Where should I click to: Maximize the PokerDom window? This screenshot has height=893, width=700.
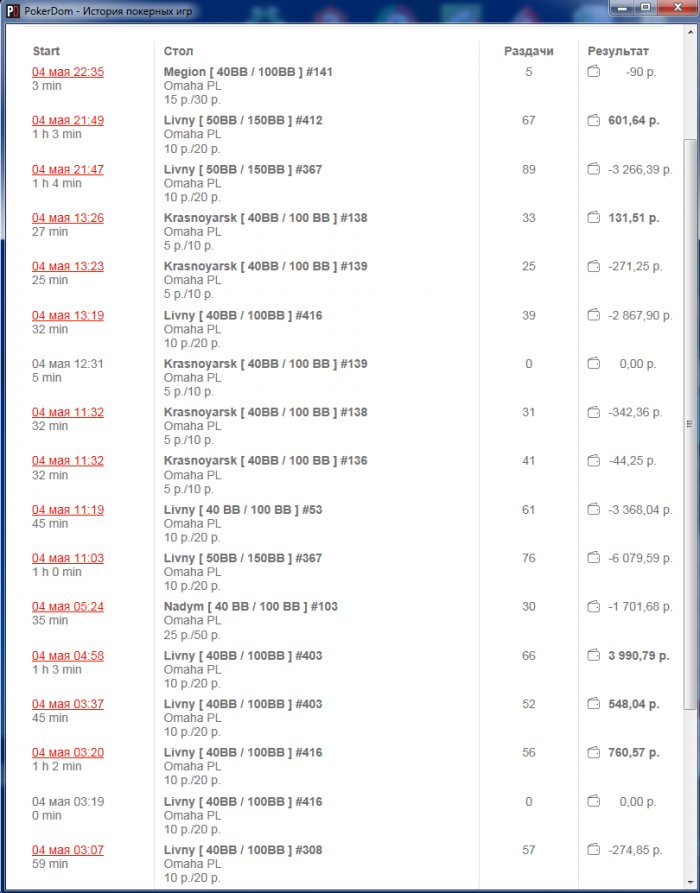645,7
